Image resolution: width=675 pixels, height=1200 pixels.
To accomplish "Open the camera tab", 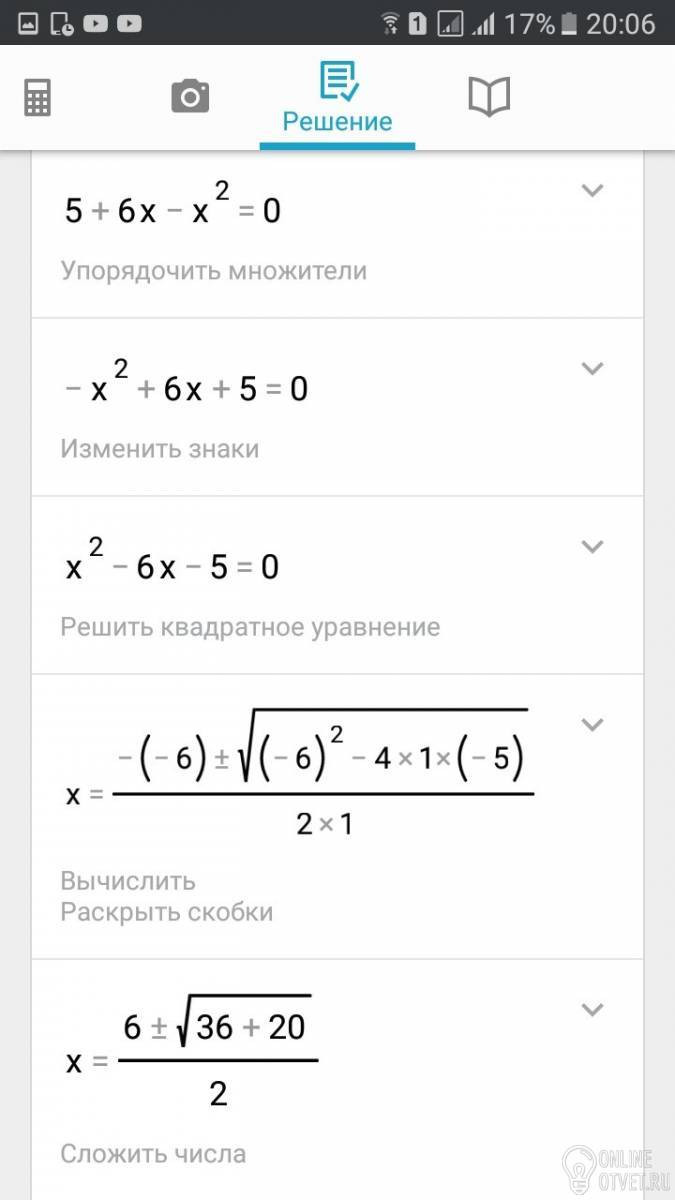I will click(190, 97).
